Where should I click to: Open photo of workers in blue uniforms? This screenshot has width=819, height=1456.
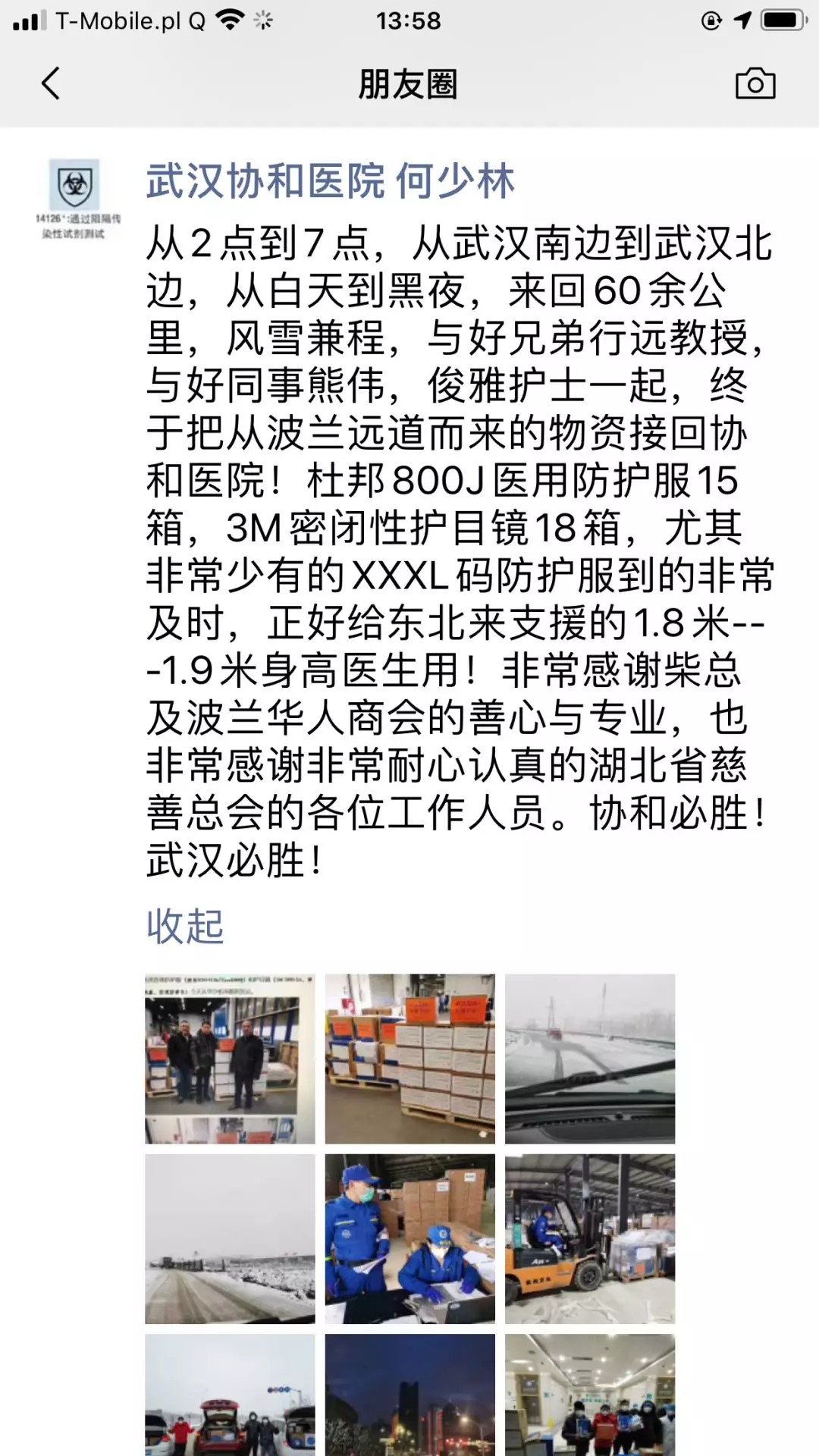pyautogui.click(x=409, y=1238)
